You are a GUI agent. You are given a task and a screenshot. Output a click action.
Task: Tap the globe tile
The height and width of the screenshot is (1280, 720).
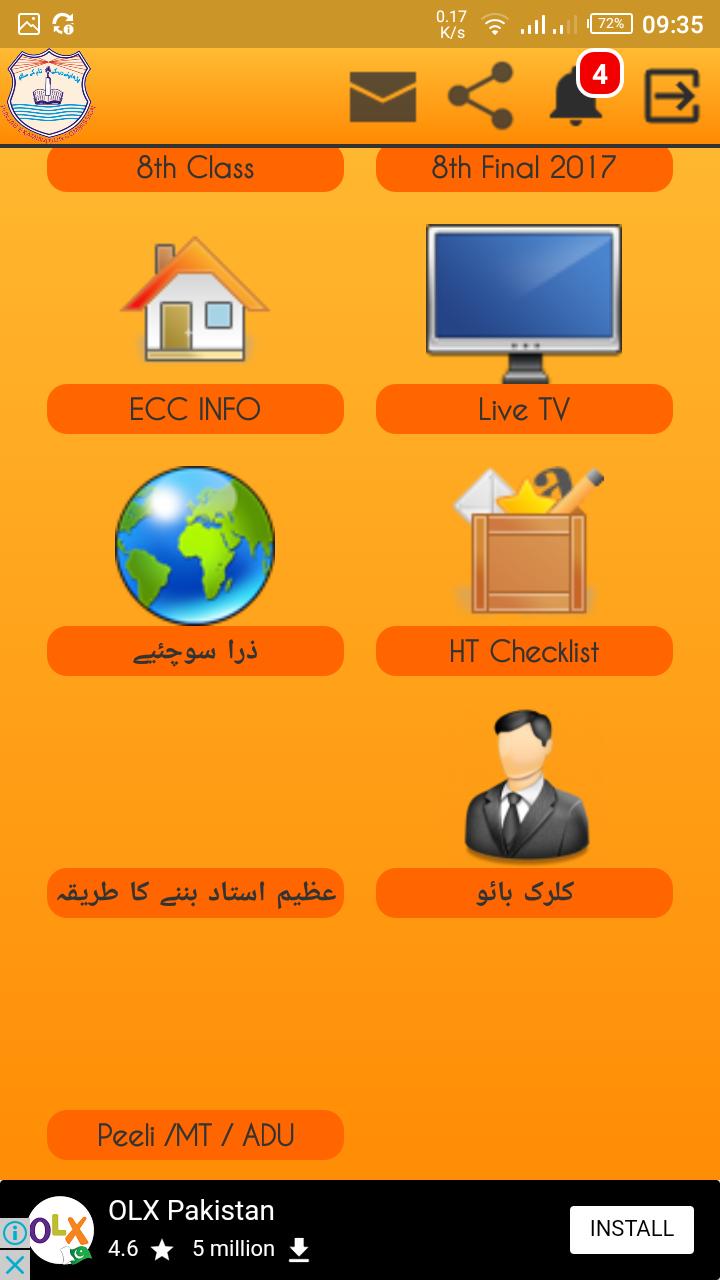tap(195, 545)
